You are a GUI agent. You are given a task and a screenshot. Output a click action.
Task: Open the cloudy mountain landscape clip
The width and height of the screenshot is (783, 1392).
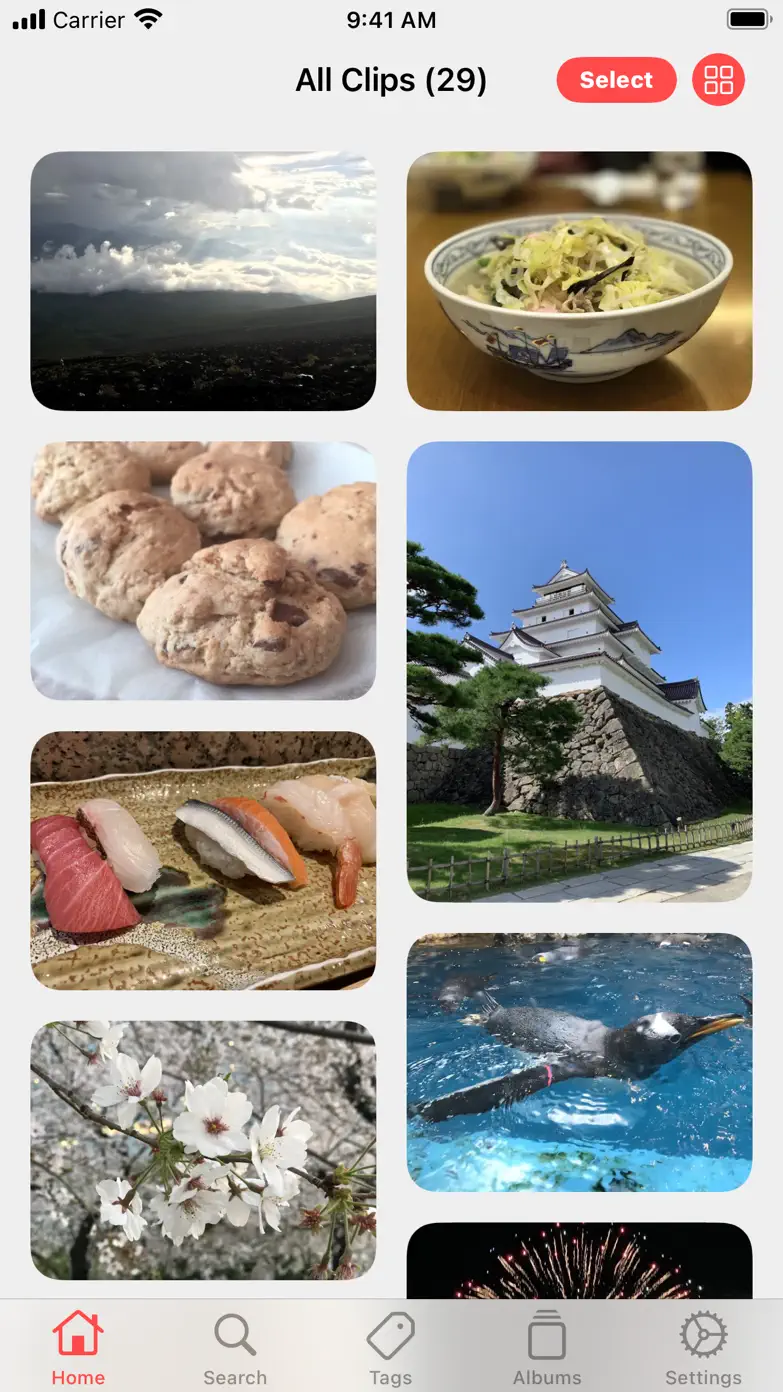pos(204,281)
